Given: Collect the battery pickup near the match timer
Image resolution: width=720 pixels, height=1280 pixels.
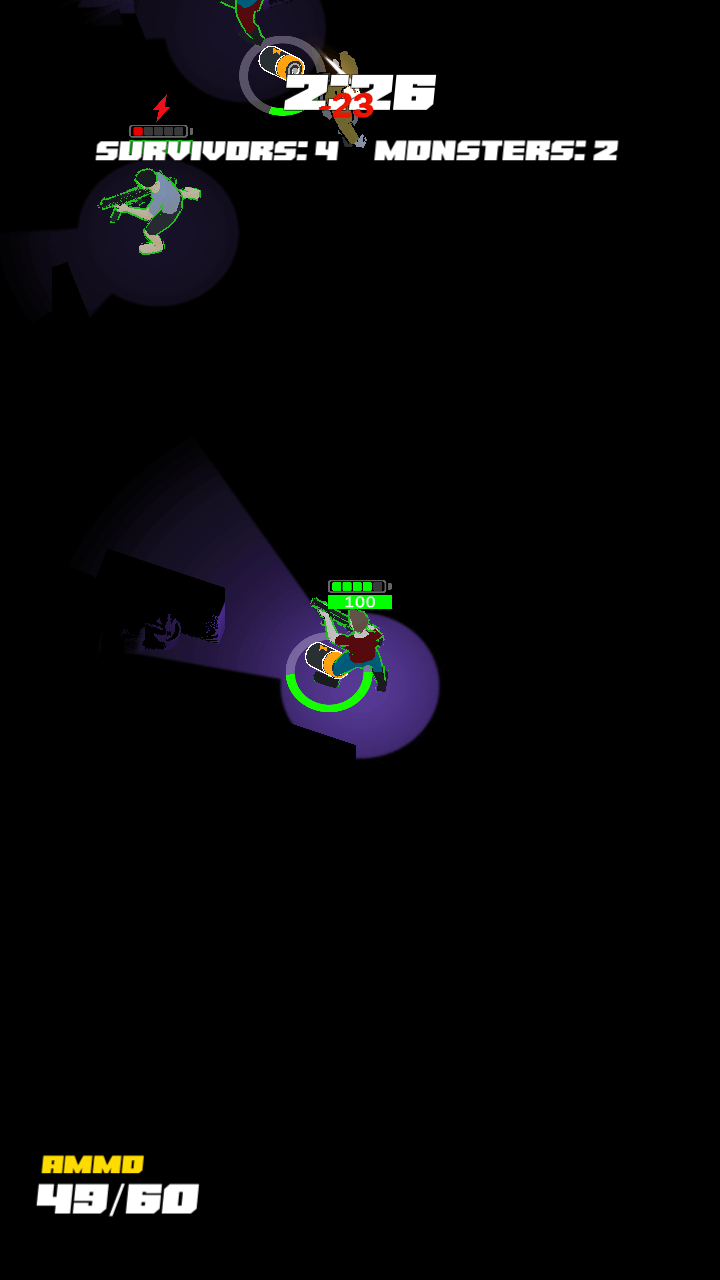Looking at the screenshot, I should tap(280, 66).
